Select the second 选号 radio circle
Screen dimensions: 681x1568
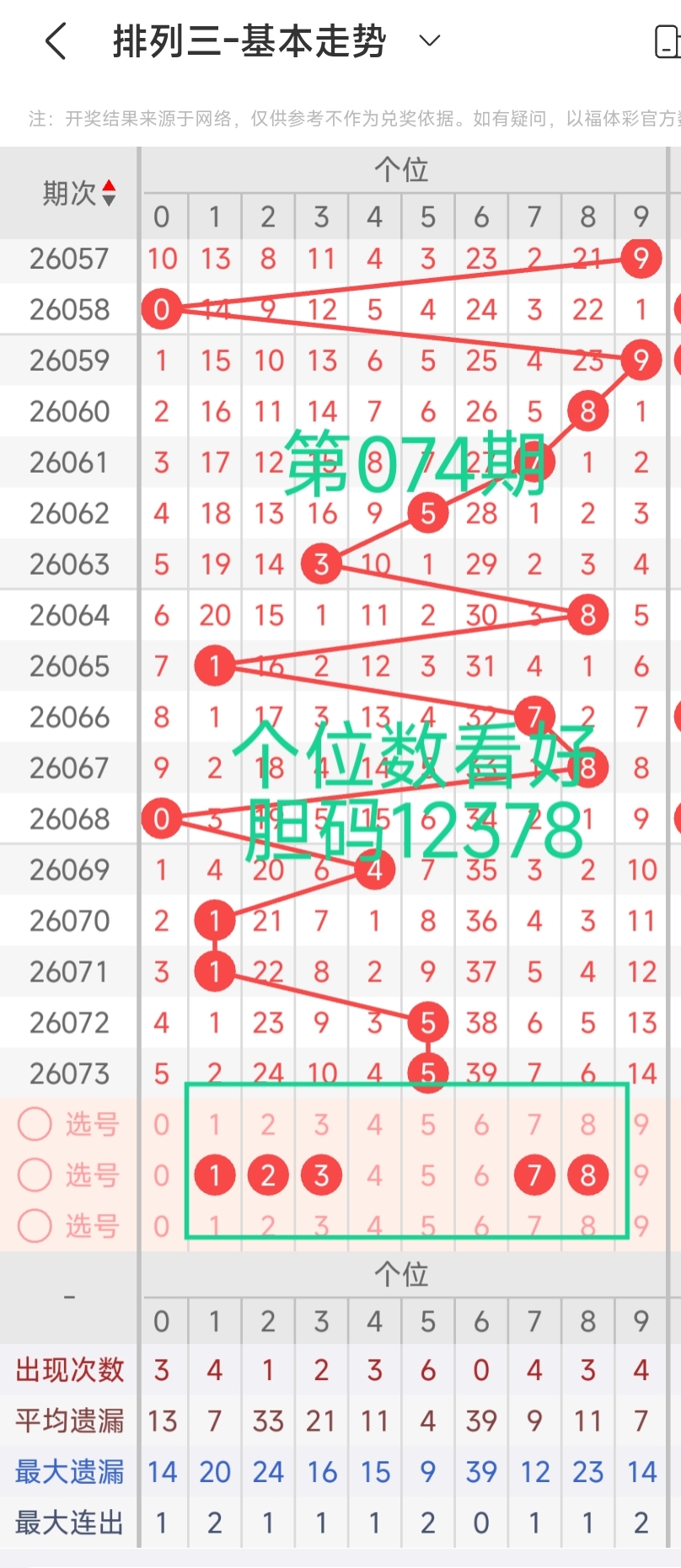[x=34, y=1175]
